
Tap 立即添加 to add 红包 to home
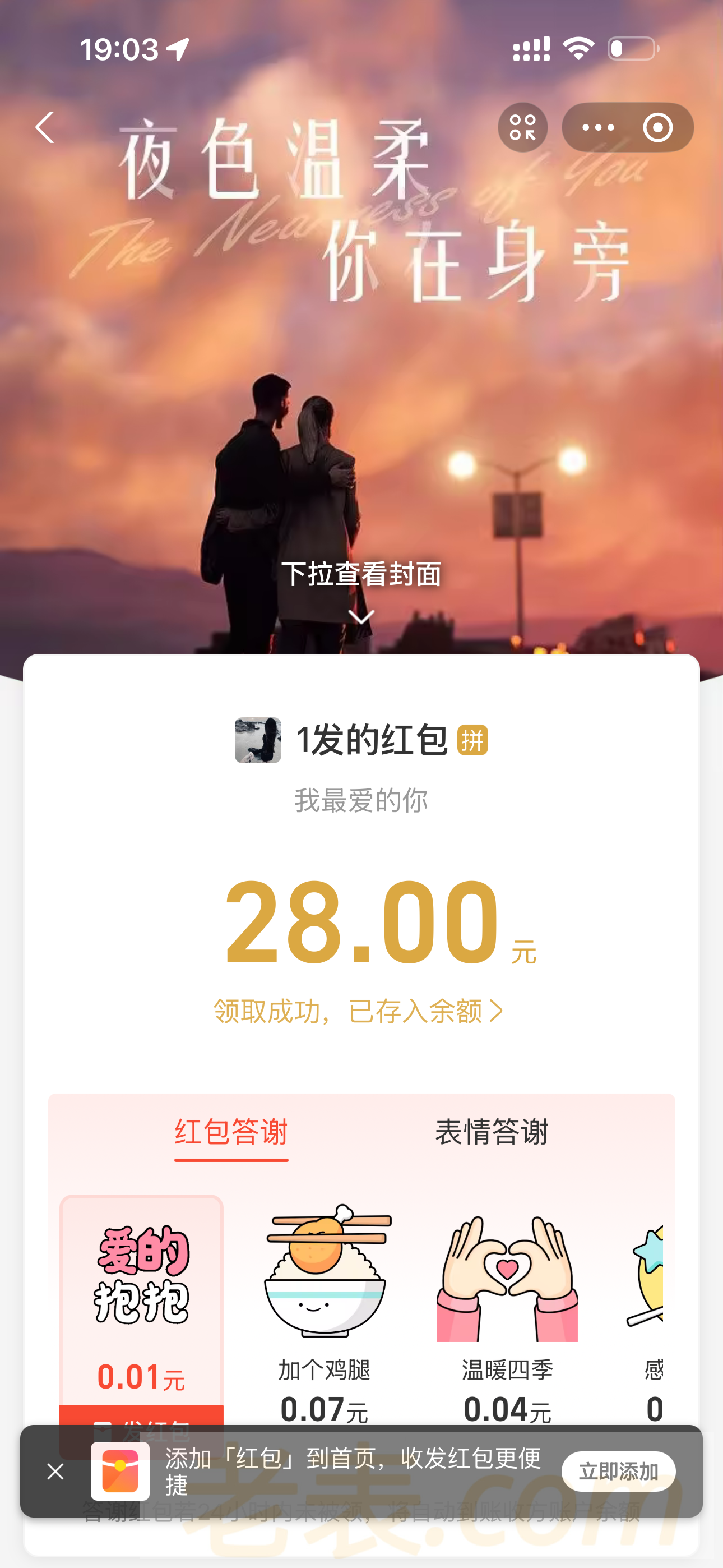pyautogui.click(x=618, y=1471)
